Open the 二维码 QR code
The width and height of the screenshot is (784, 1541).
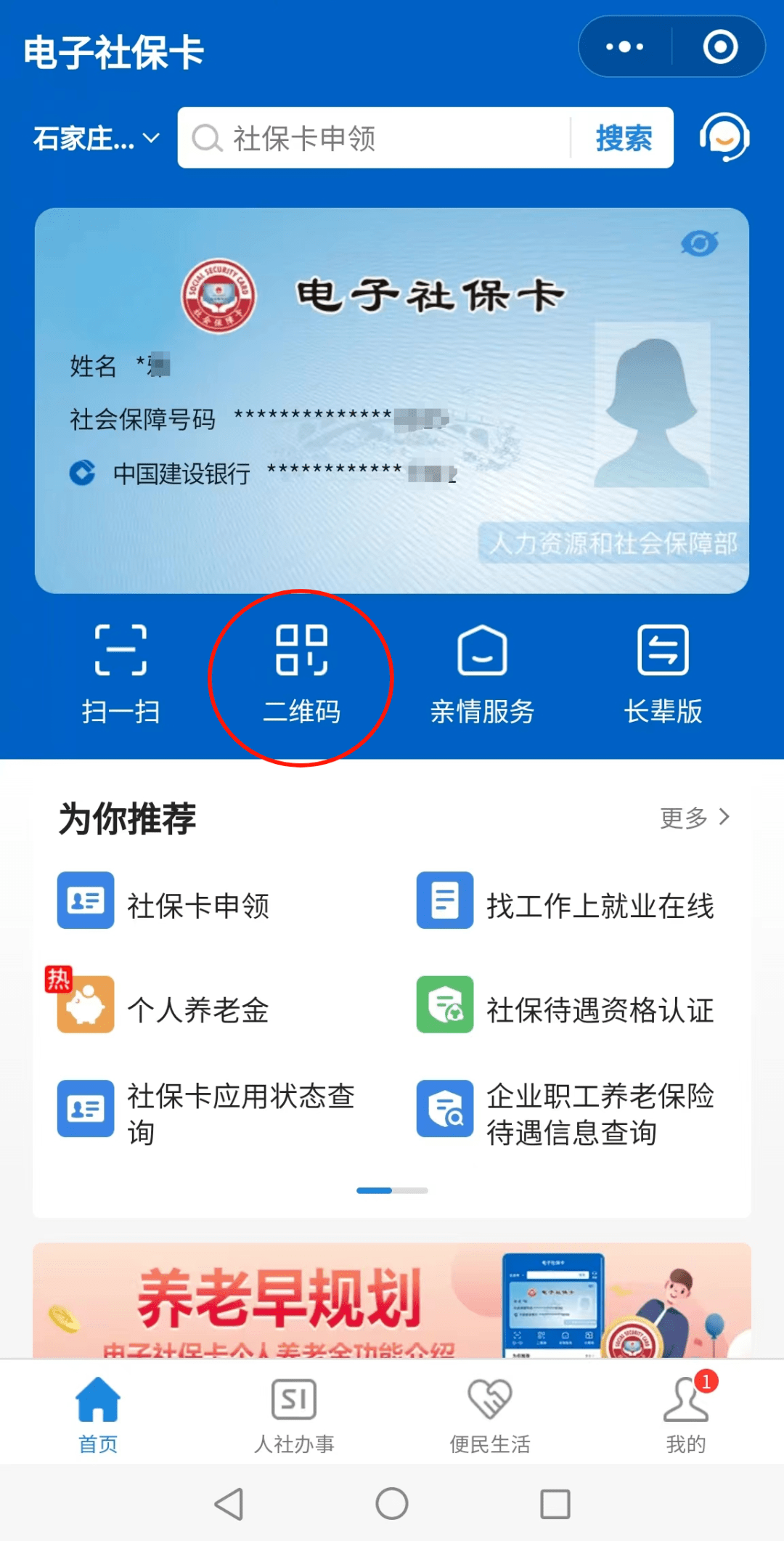click(x=301, y=673)
